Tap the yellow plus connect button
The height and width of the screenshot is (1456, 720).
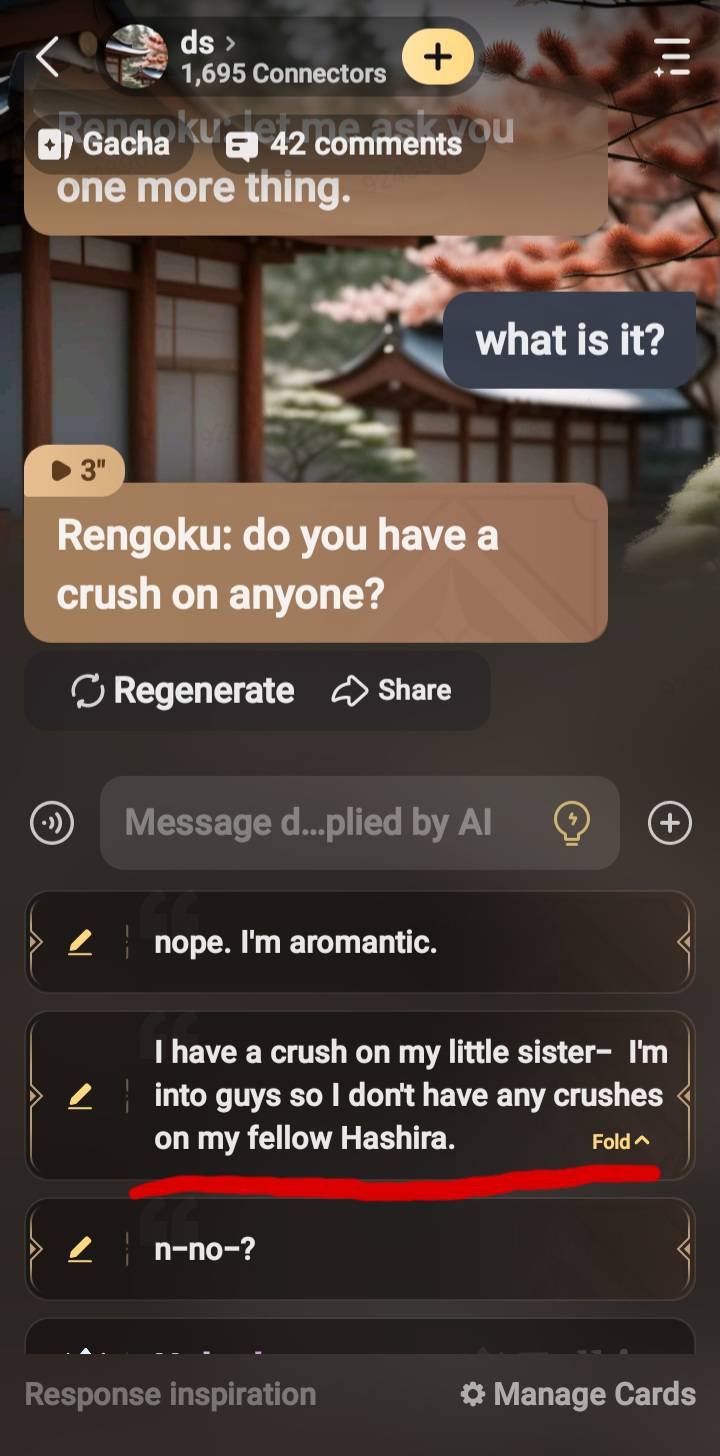click(x=437, y=57)
